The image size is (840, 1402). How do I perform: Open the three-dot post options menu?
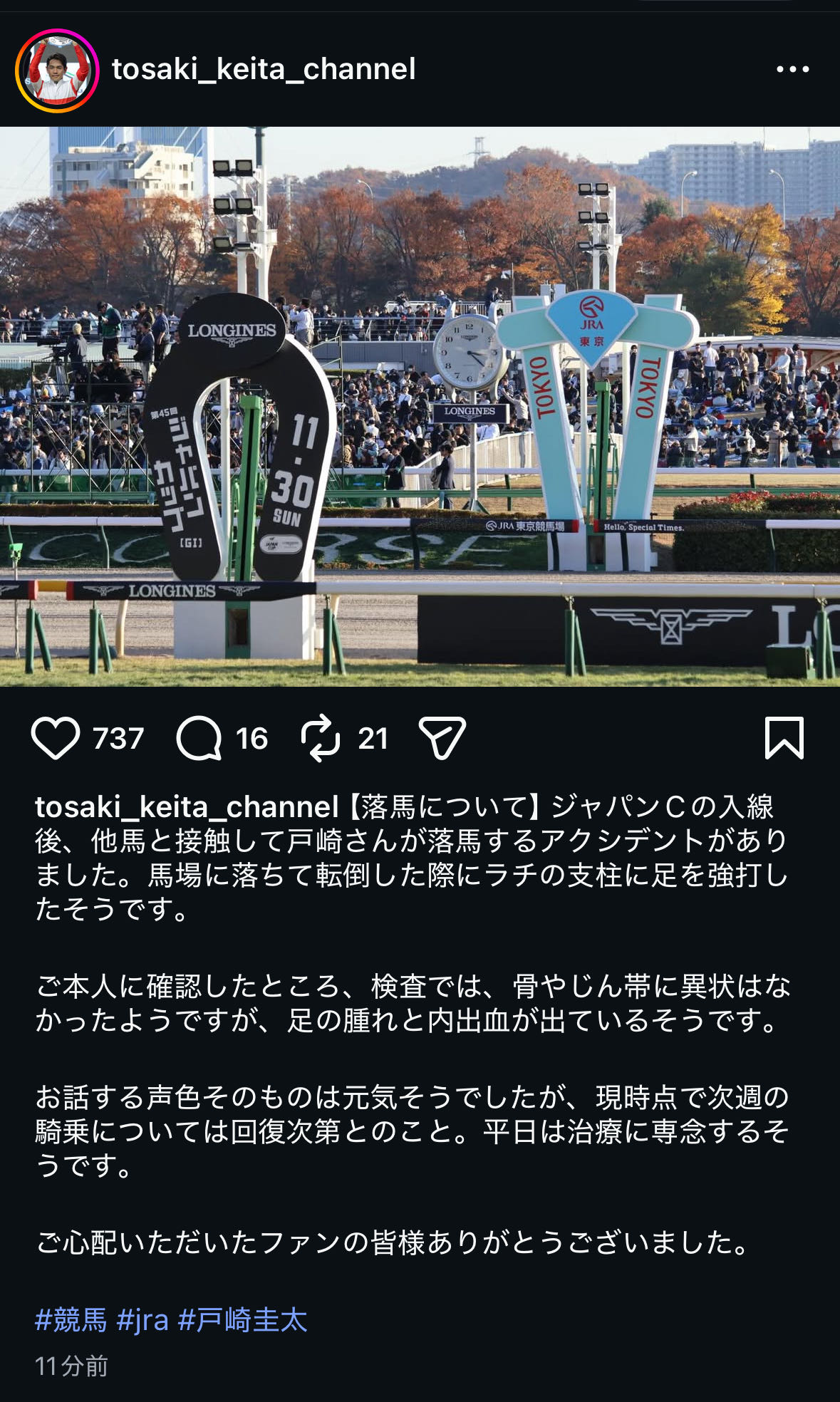click(792, 70)
